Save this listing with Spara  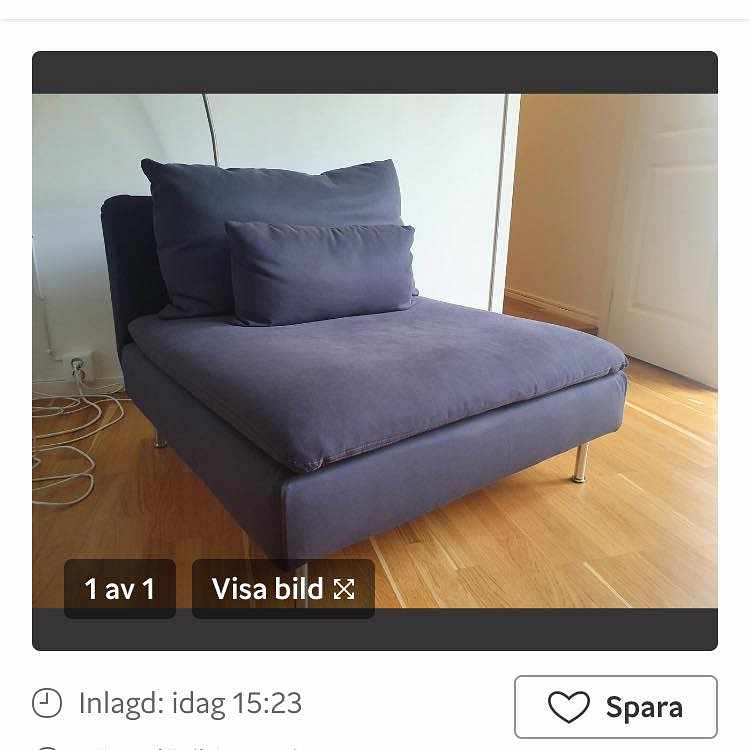pos(615,707)
